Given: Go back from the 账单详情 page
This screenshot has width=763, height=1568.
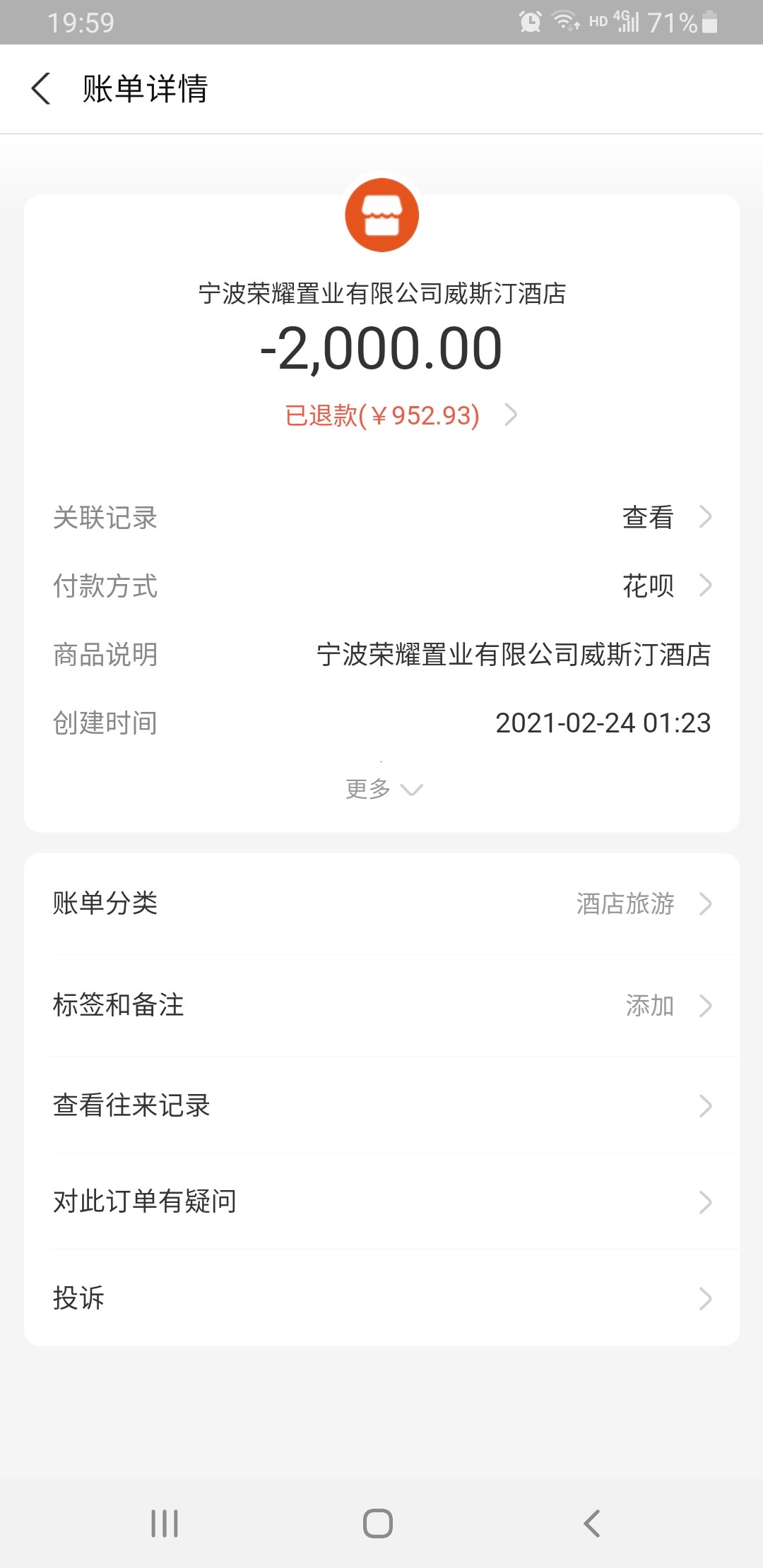Looking at the screenshot, I should tap(41, 89).
